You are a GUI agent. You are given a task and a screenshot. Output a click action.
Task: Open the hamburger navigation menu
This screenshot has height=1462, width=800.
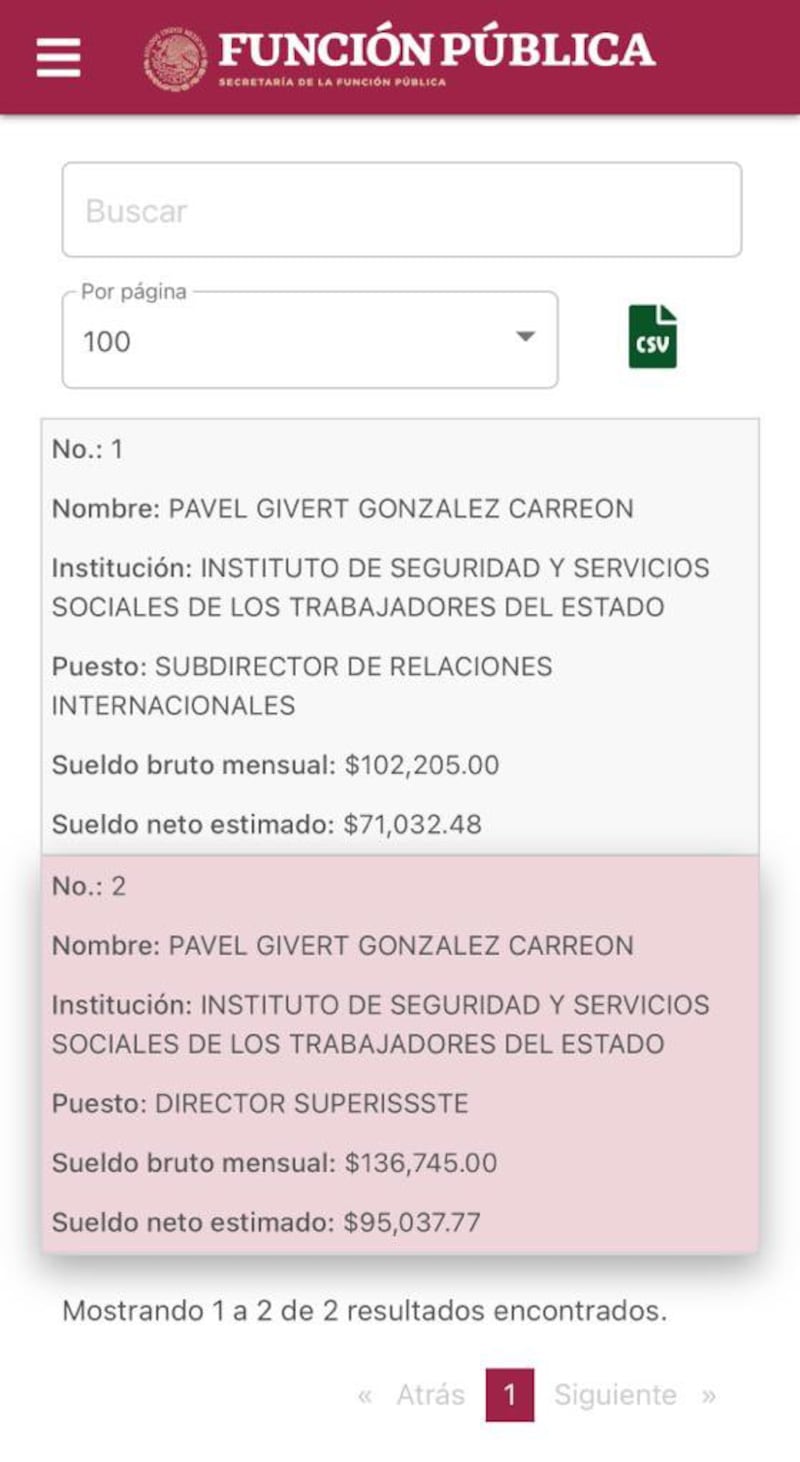pyautogui.click(x=58, y=57)
